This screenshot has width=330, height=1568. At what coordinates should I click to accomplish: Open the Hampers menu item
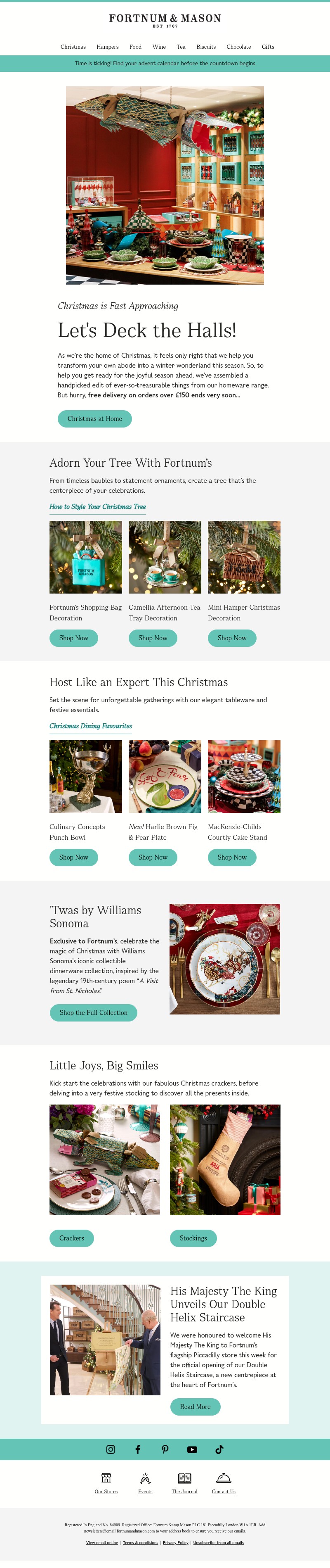[x=108, y=47]
